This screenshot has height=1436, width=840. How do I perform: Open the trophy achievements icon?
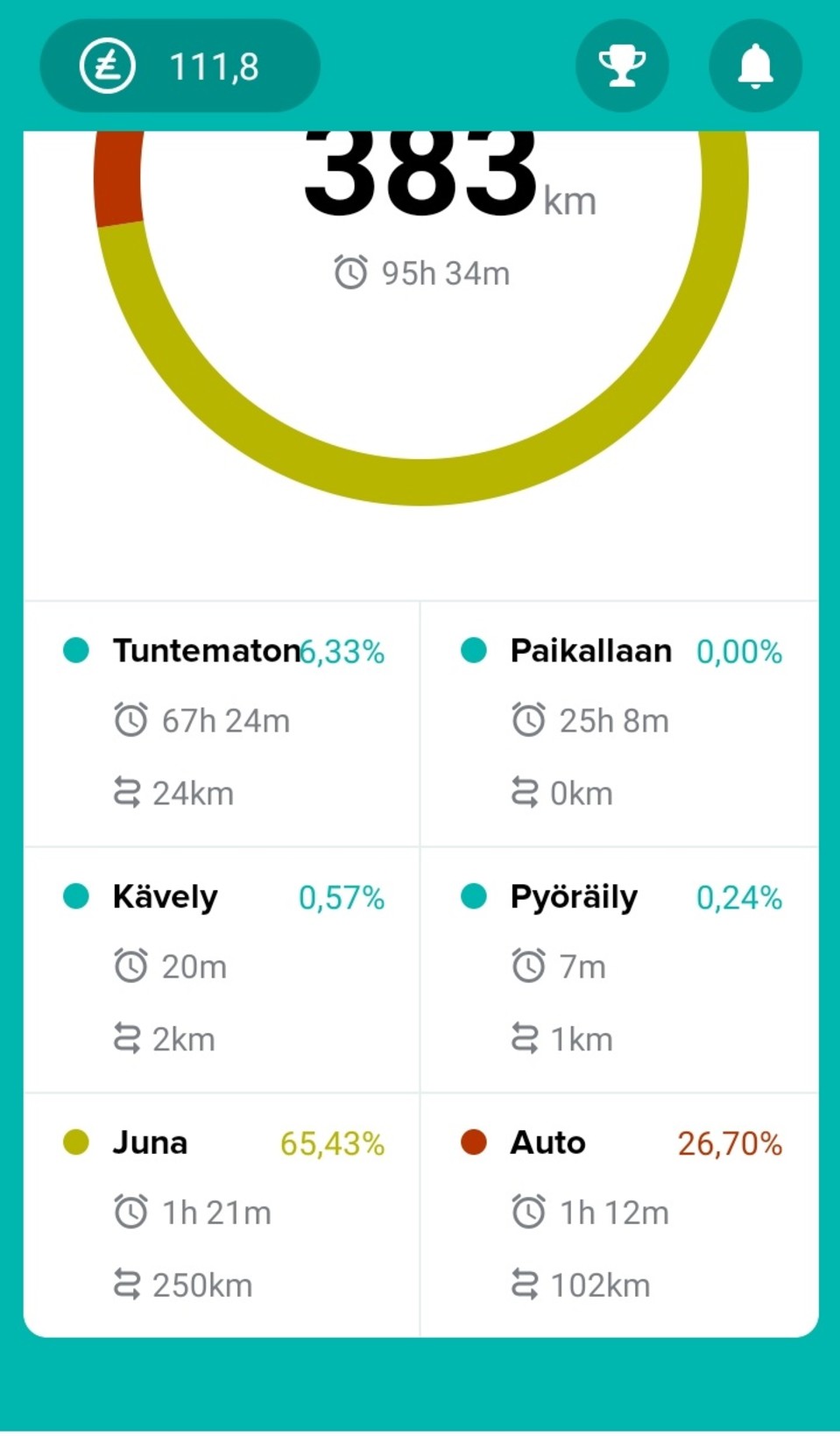(622, 67)
